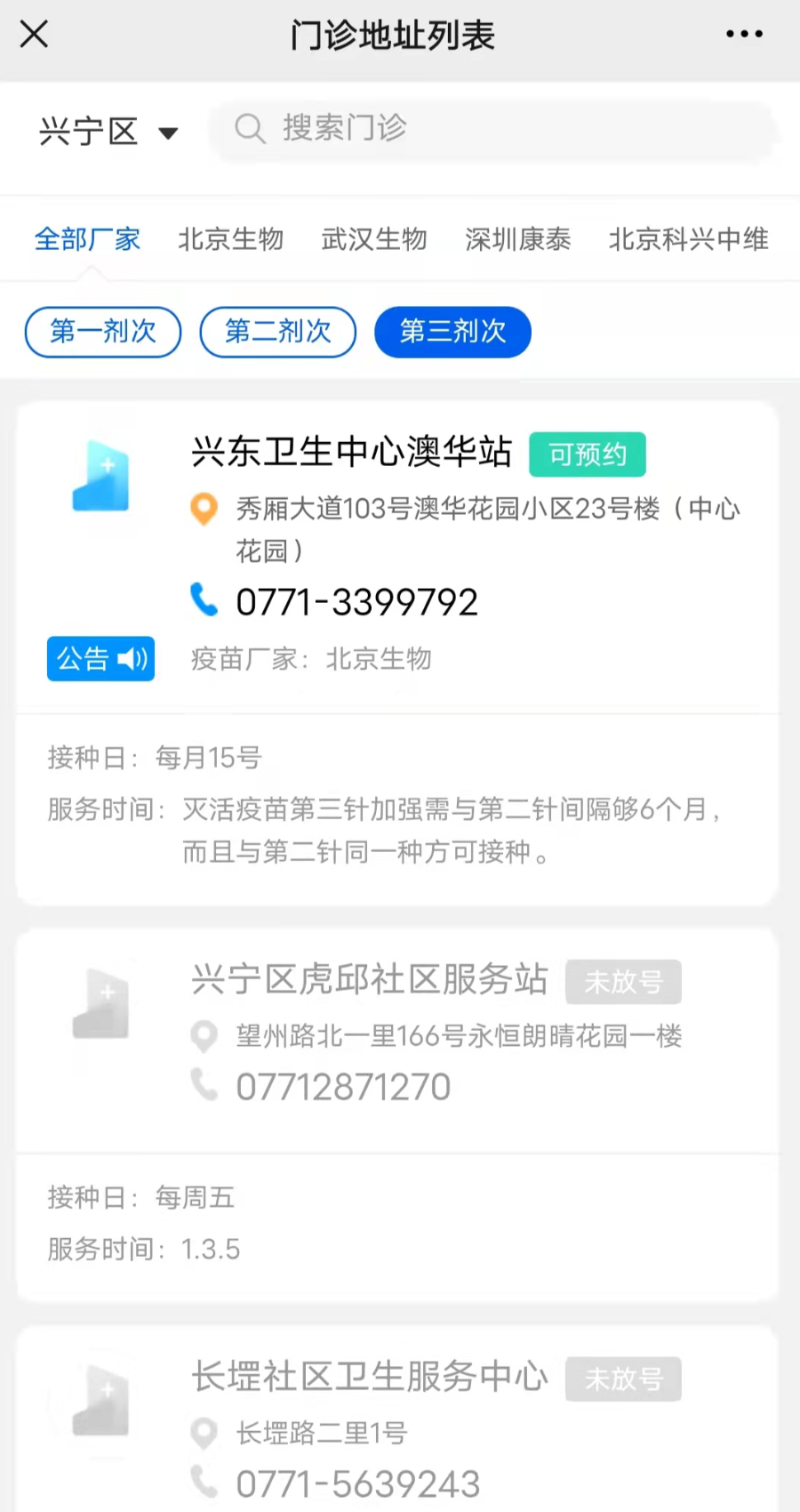Switch to the 武汉生物 tab

click(374, 239)
